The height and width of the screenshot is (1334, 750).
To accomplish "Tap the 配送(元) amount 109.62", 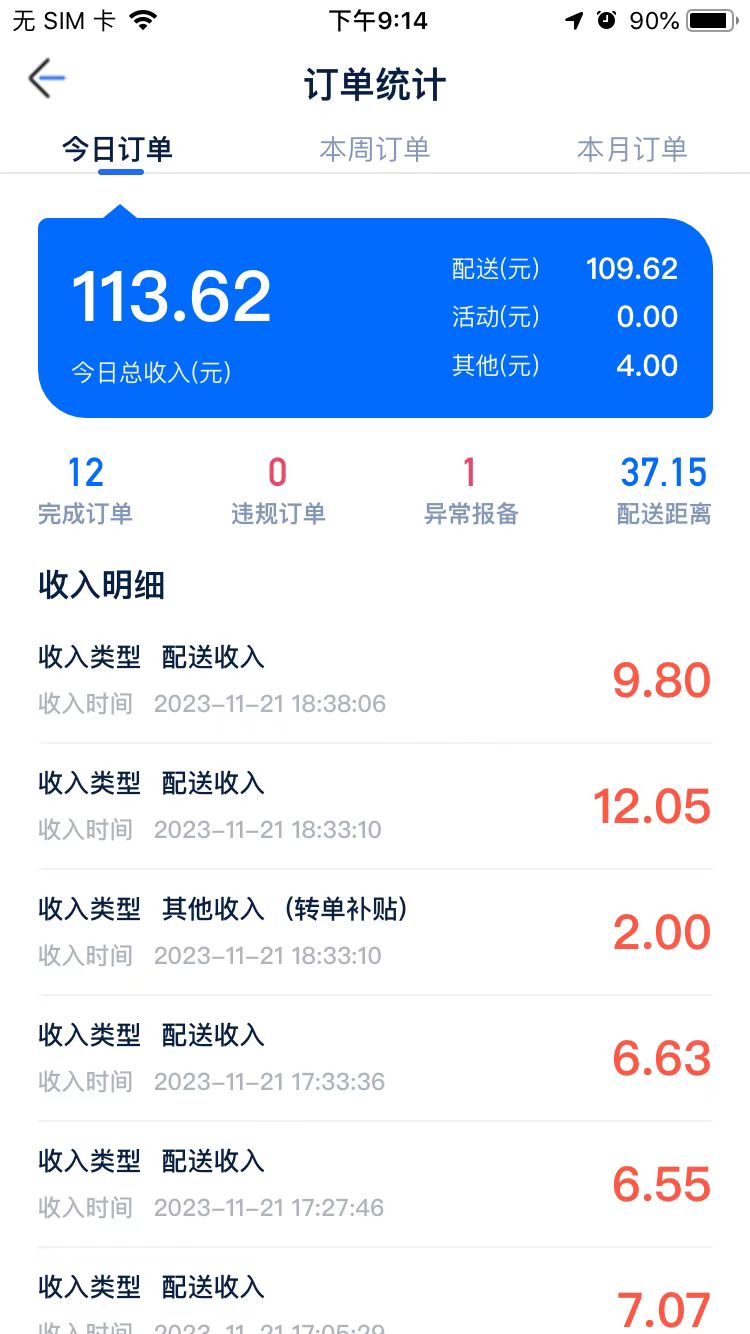I will (632, 268).
